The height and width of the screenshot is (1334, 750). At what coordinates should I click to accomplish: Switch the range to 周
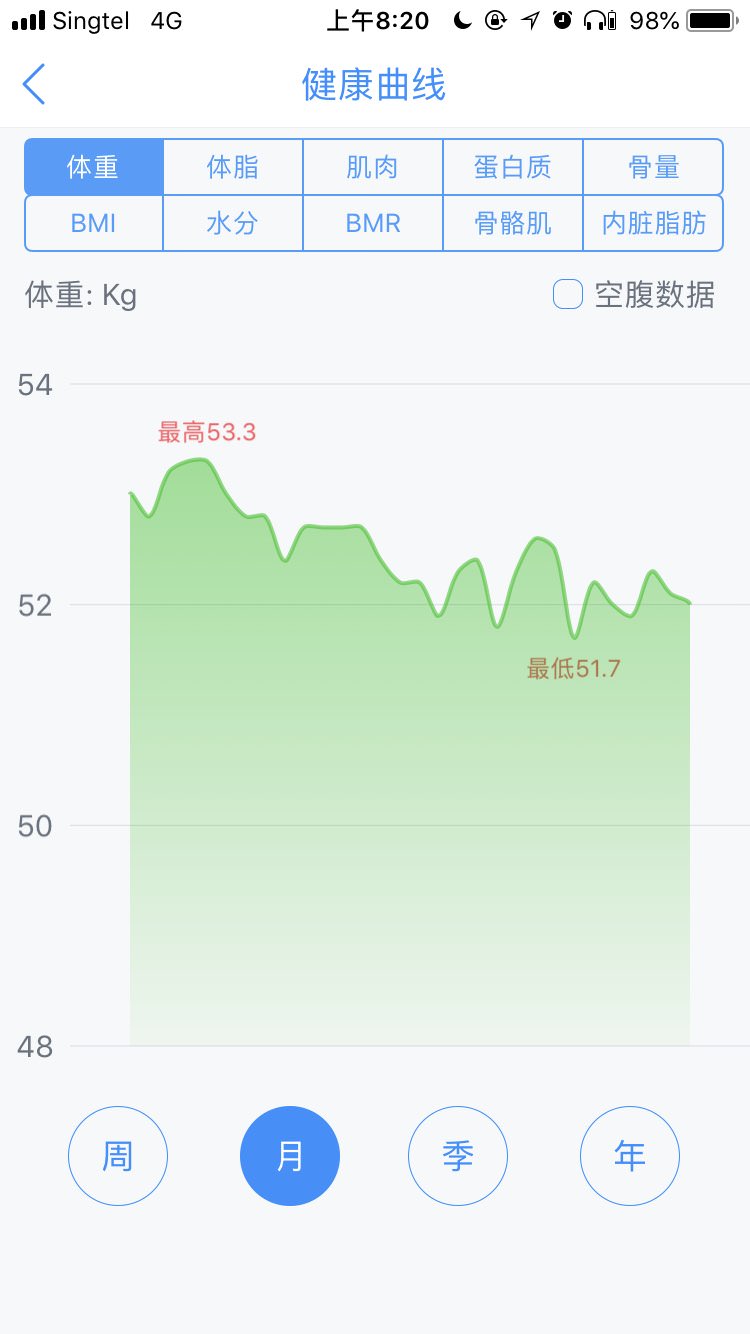[118, 1156]
